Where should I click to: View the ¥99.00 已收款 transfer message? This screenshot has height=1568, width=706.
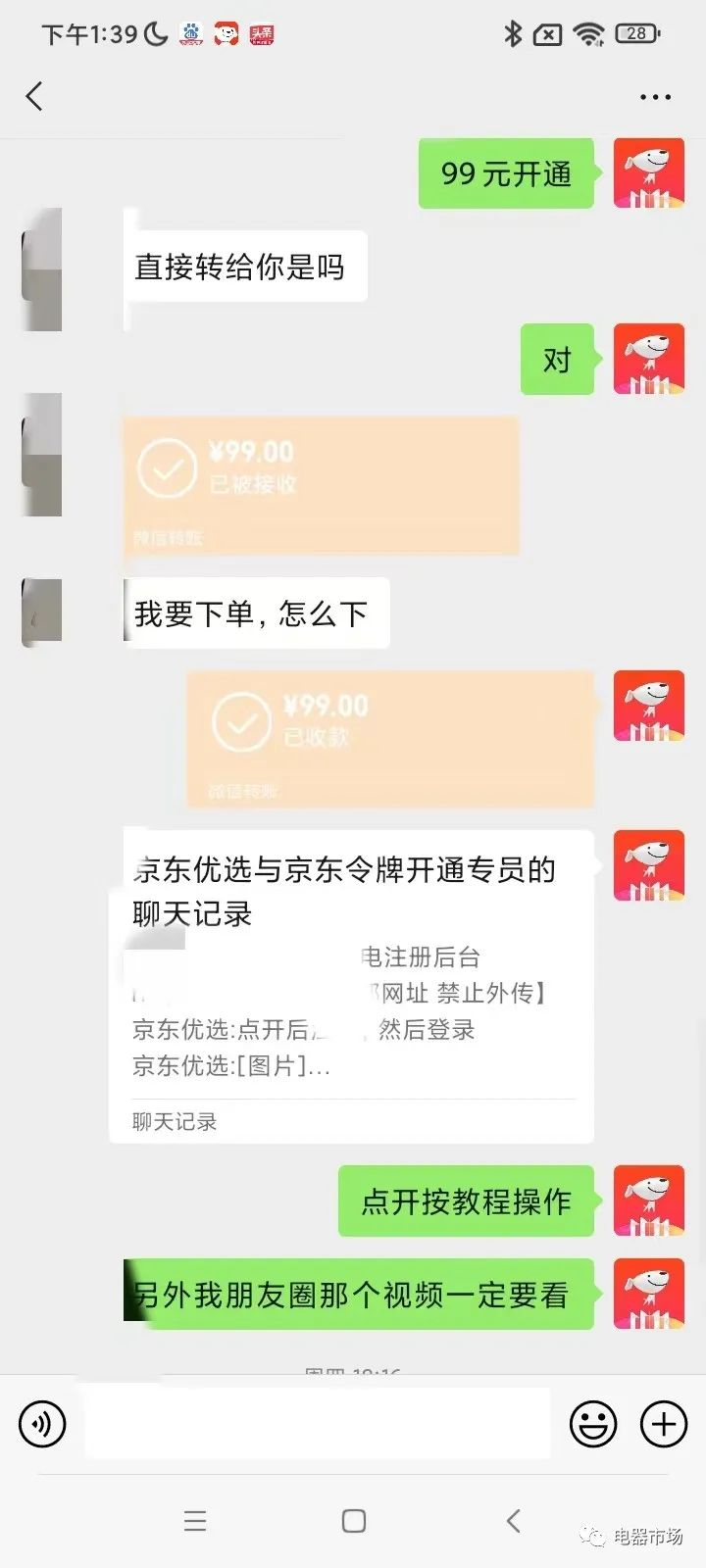[390, 739]
